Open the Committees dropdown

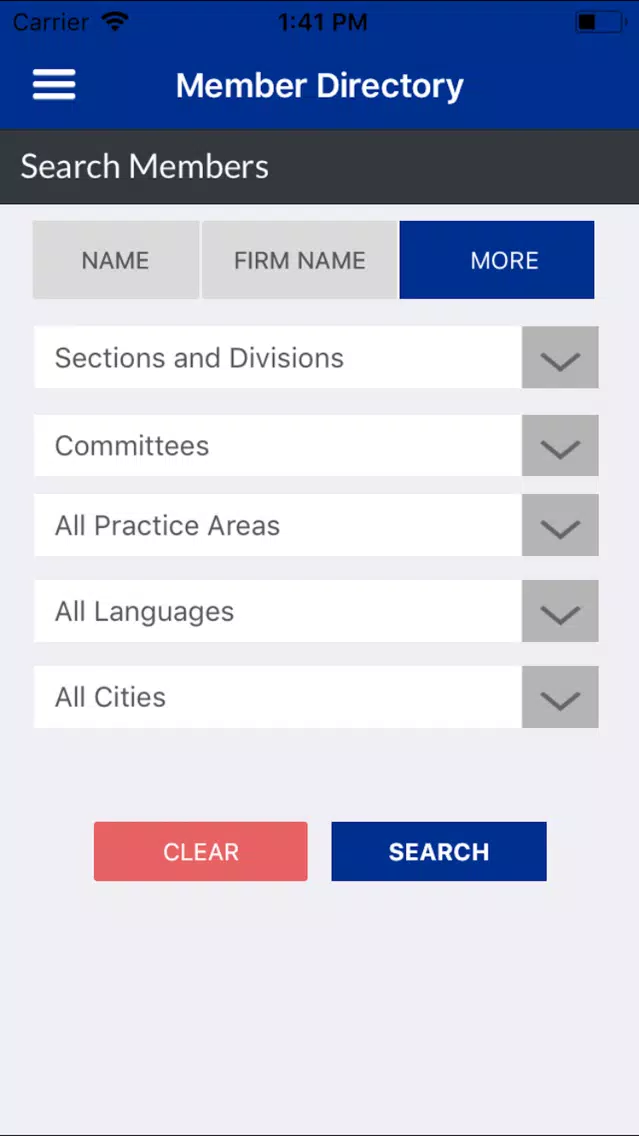point(316,446)
